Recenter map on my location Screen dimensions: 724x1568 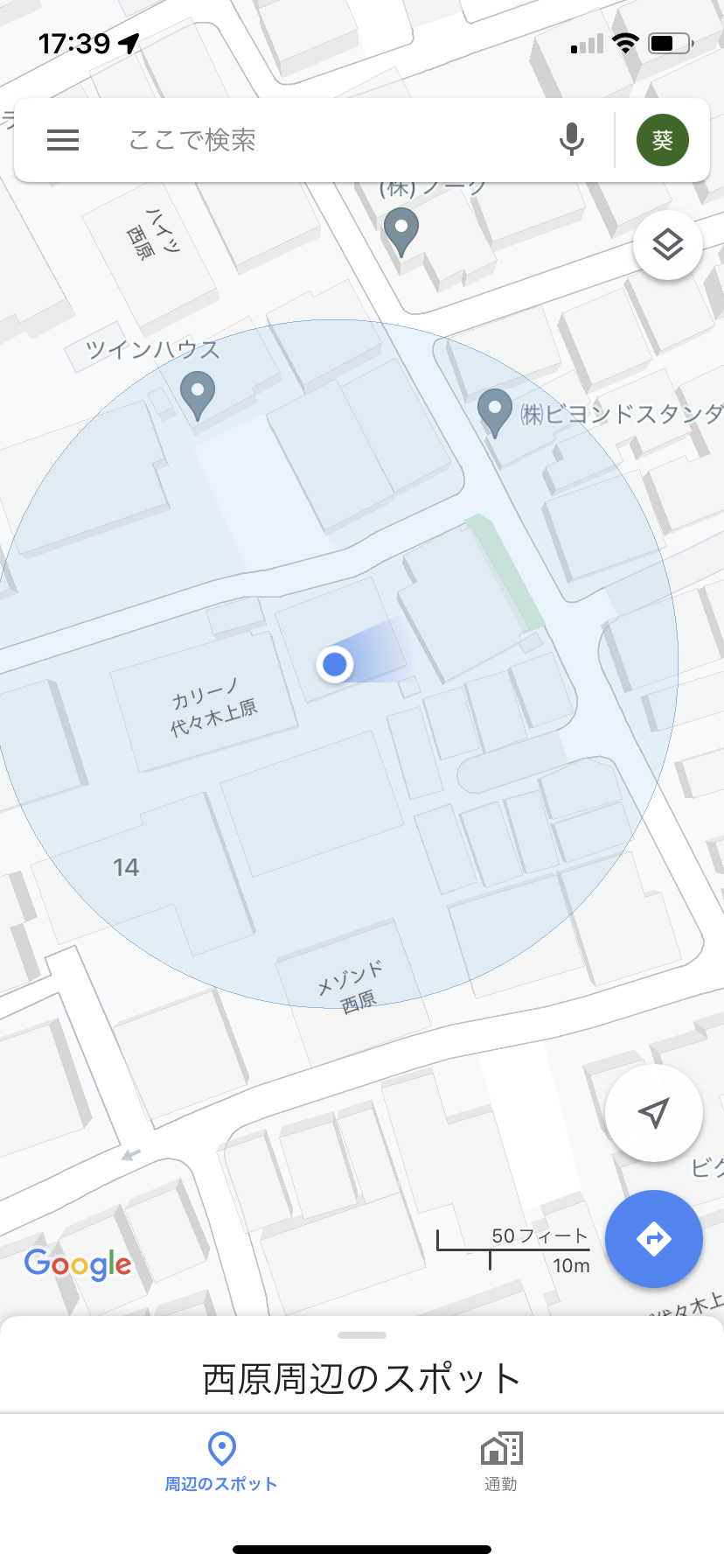tap(654, 1113)
